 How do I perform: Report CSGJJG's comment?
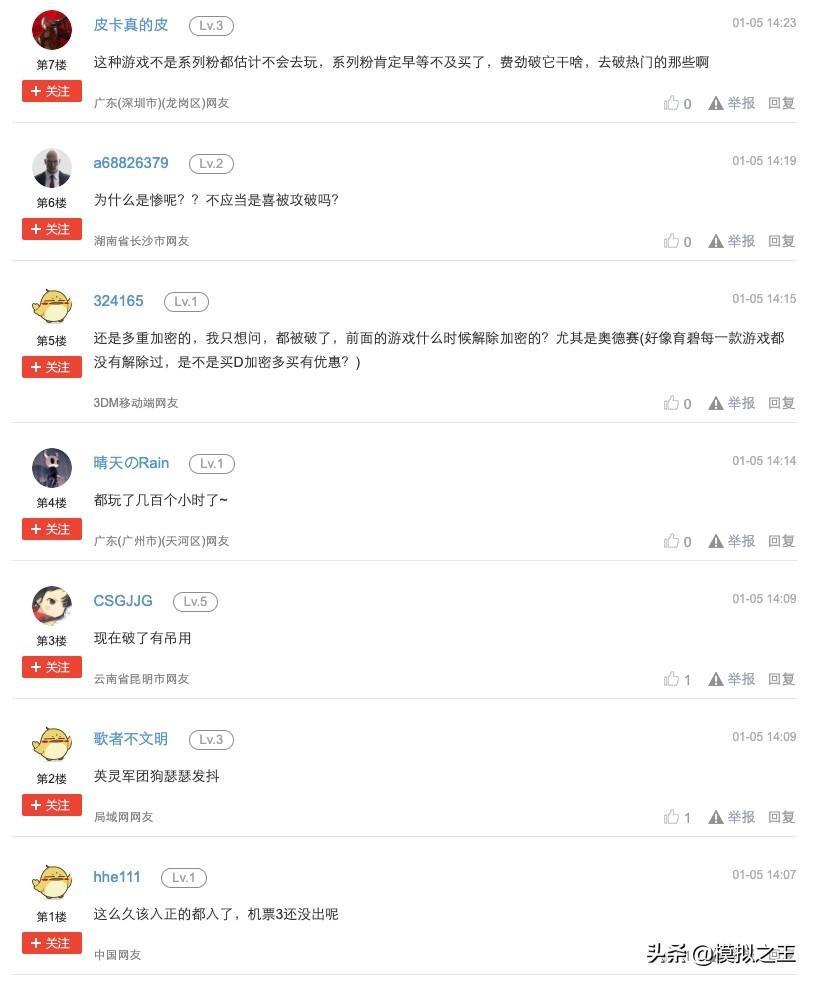[x=732, y=679]
